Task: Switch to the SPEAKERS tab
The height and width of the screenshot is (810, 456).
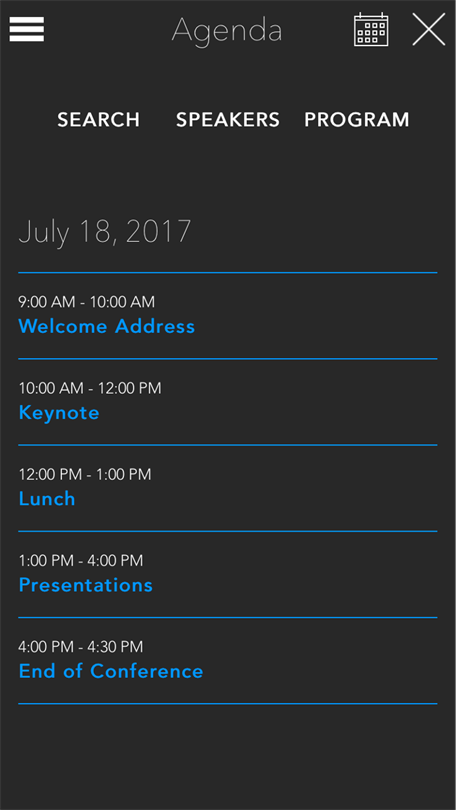Action: point(228,120)
